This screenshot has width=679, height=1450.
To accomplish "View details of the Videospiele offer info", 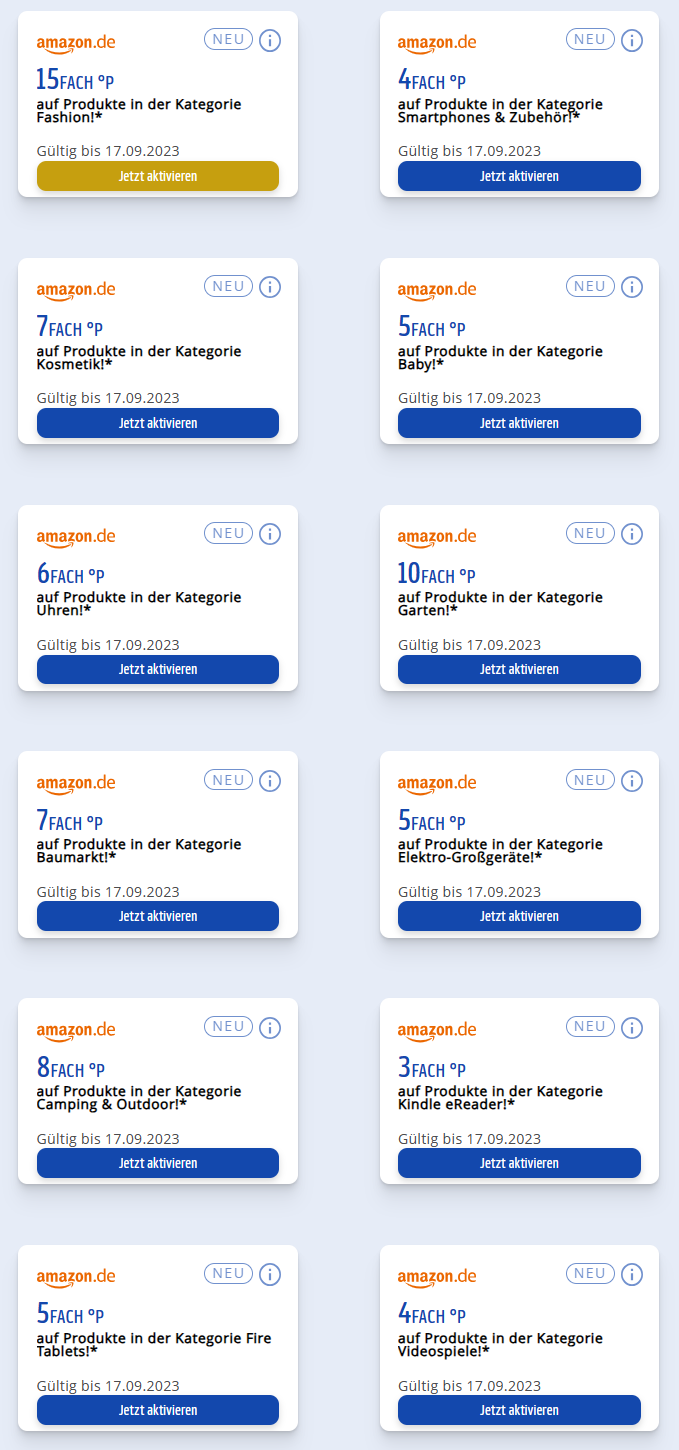I will point(631,1274).
